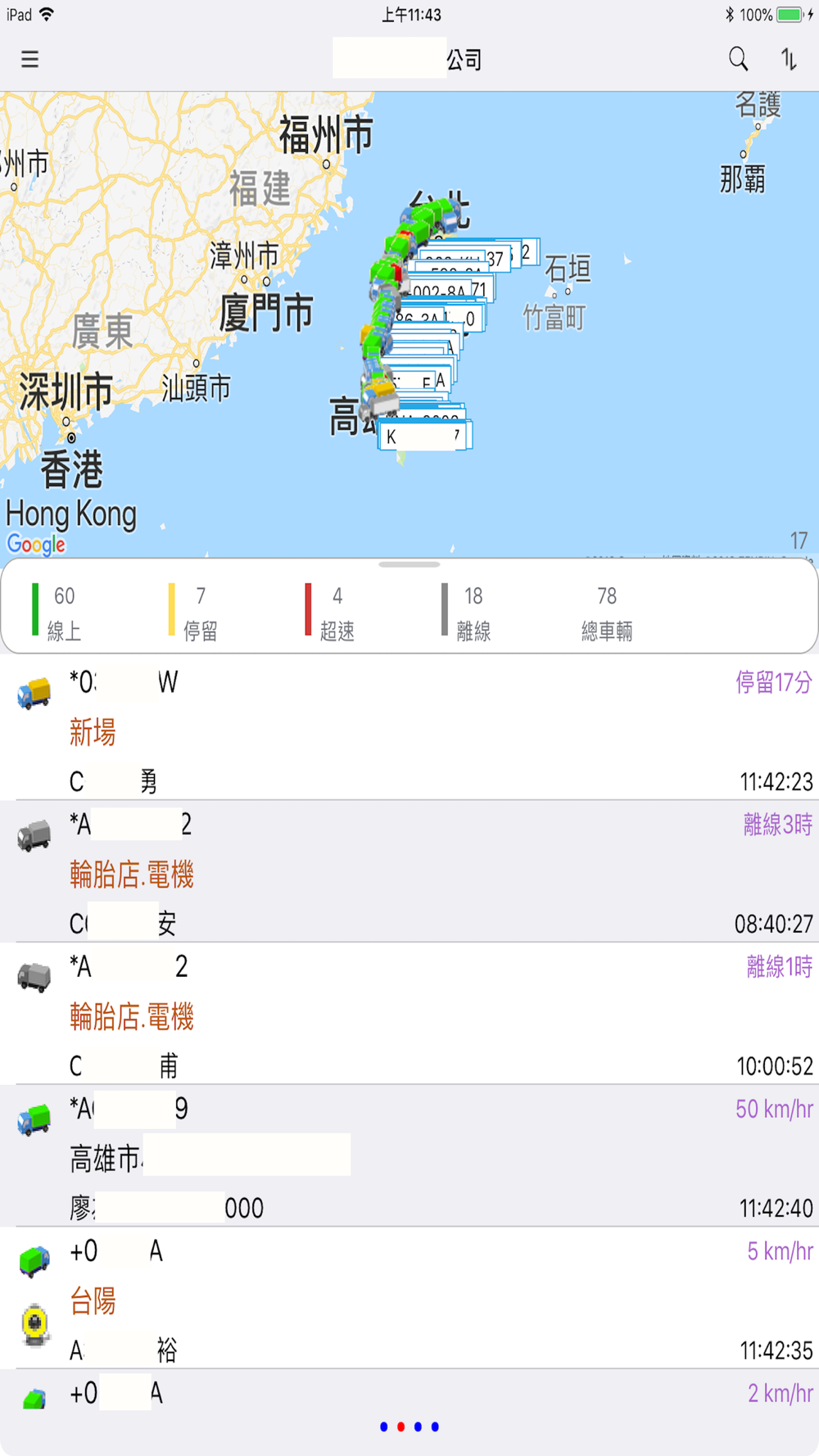Show 離線 offline vehicles

467,612
